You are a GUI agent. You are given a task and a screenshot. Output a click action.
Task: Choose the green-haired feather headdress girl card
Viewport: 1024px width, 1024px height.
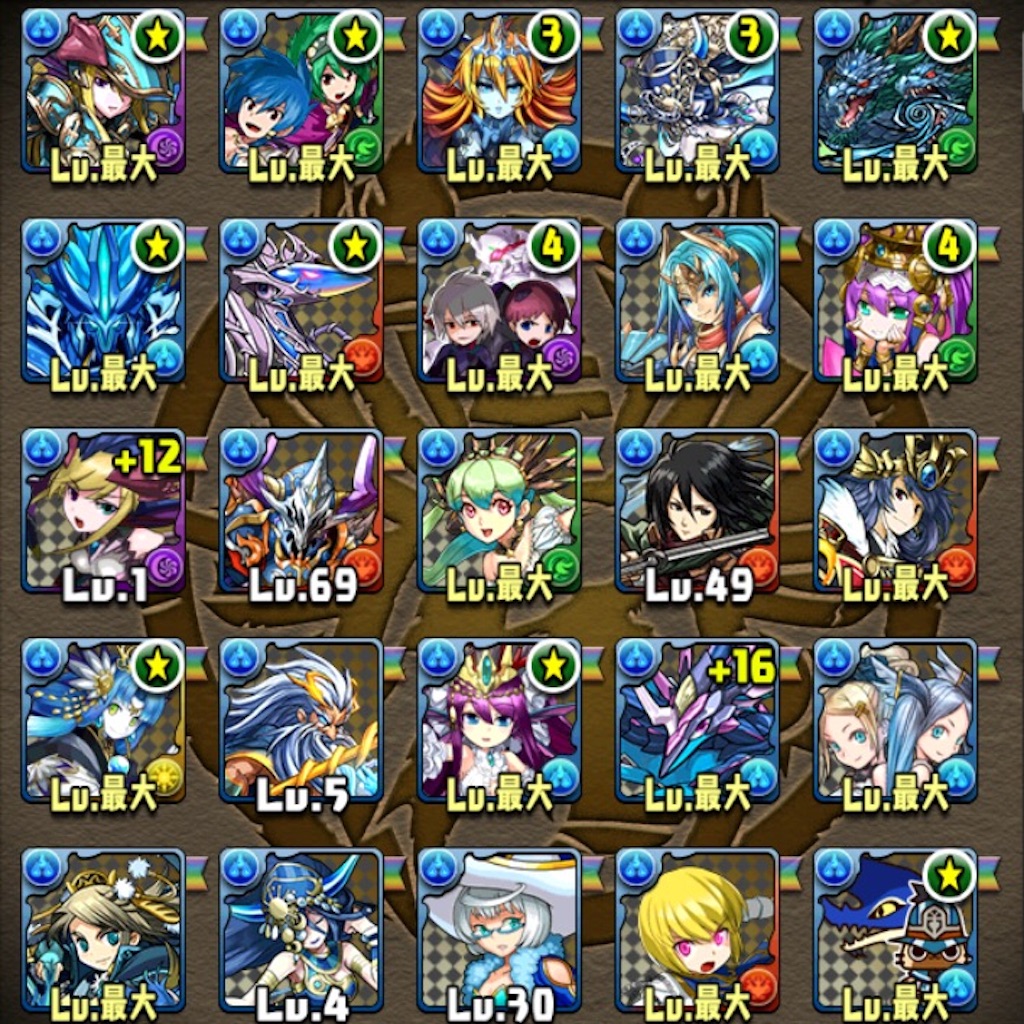click(499, 512)
